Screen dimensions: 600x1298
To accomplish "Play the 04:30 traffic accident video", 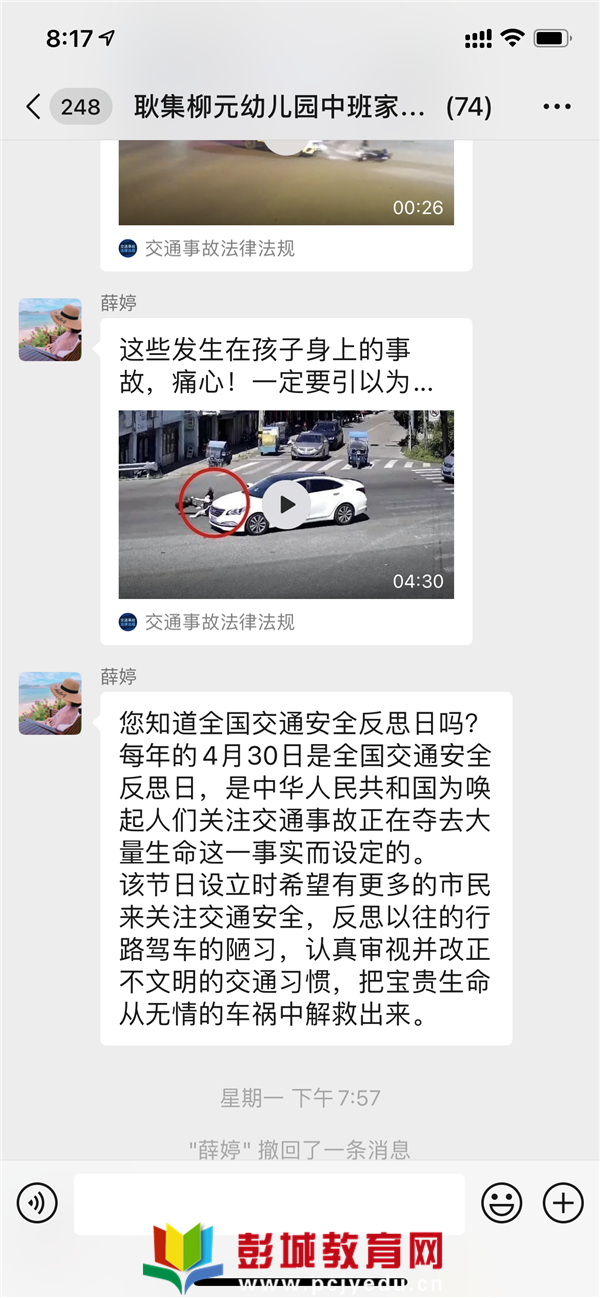I will pyautogui.click(x=287, y=505).
